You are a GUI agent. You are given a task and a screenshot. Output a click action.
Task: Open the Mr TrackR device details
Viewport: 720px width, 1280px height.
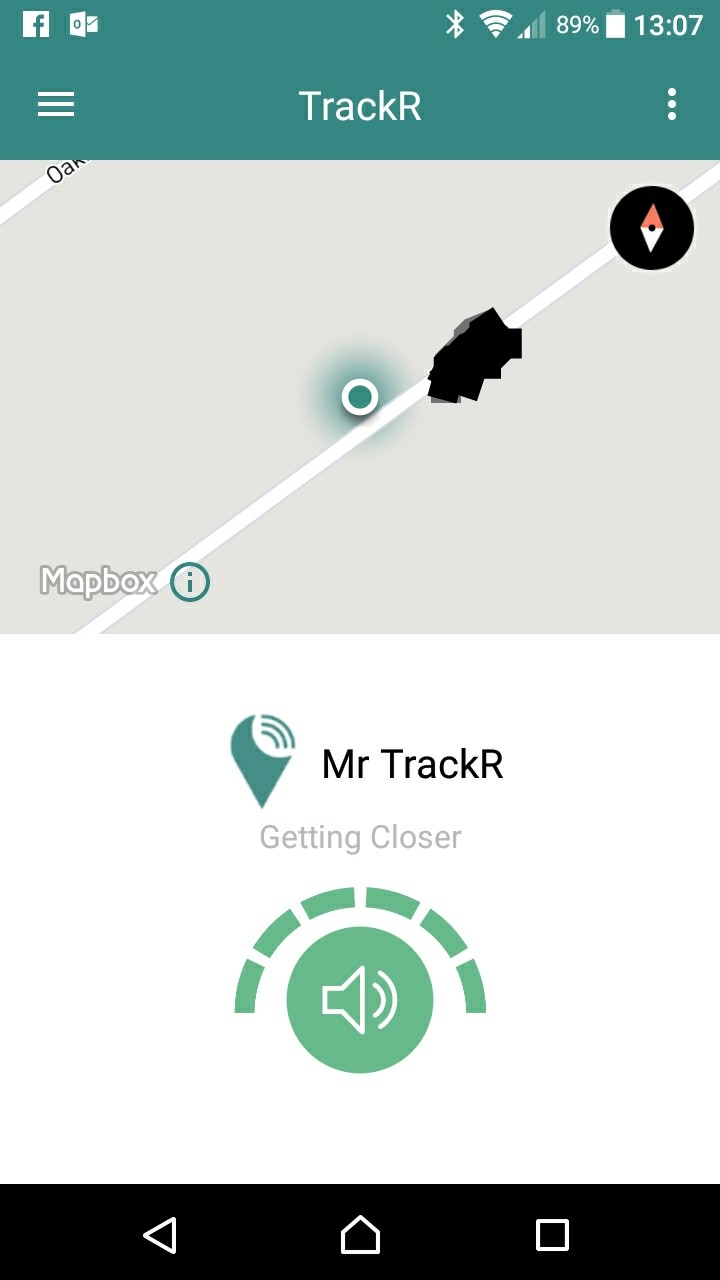click(x=411, y=764)
